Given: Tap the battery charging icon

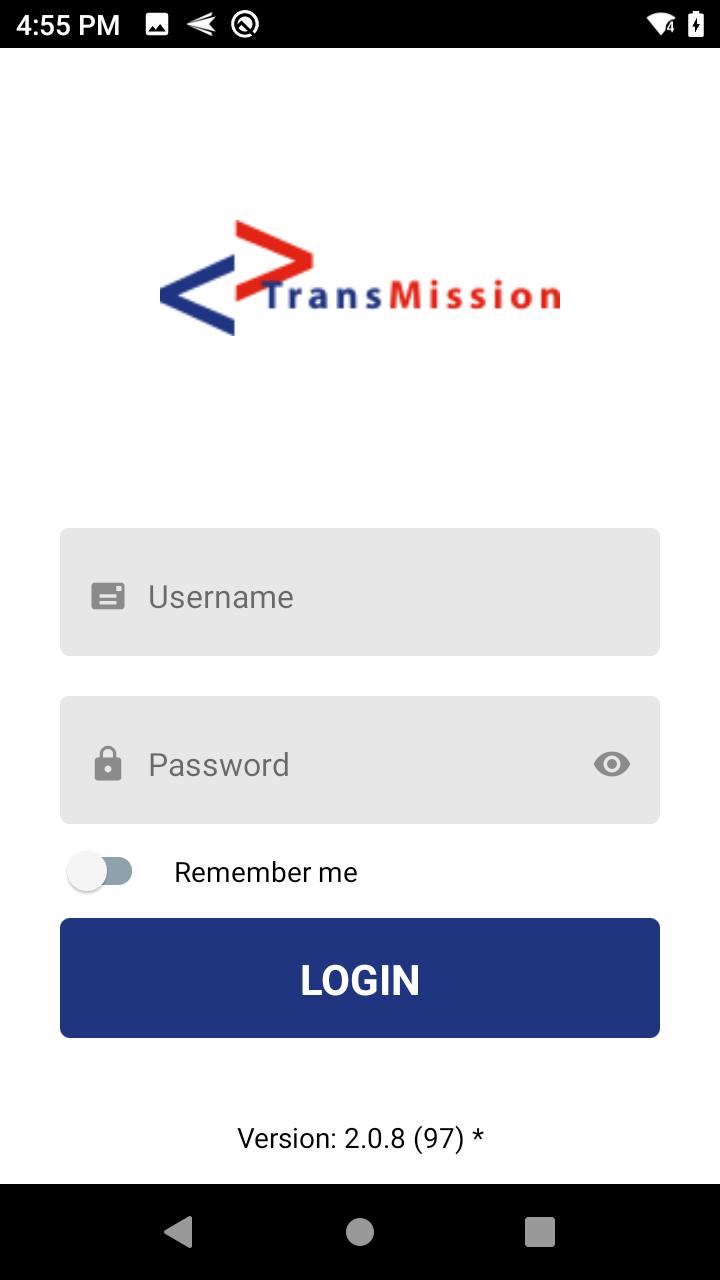Looking at the screenshot, I should pyautogui.click(x=697, y=24).
